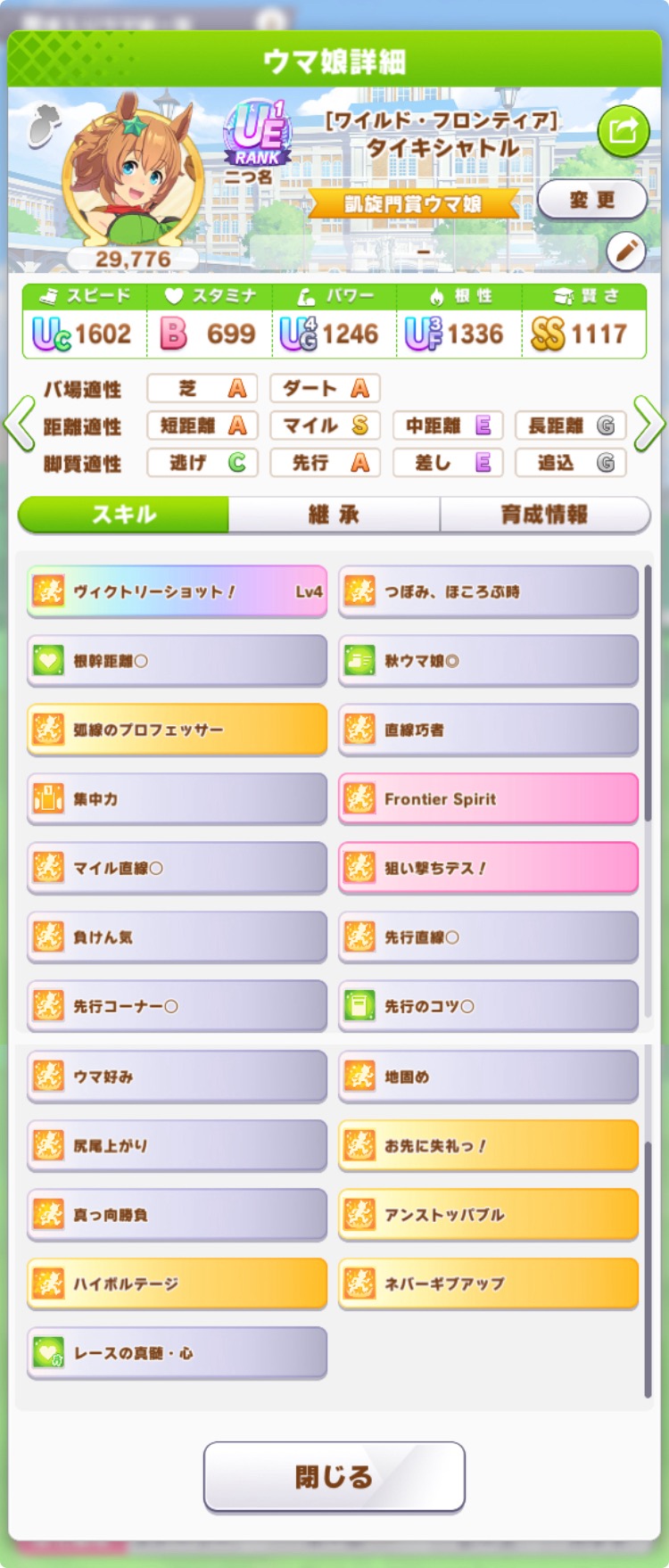
Task: Open skill つぼみ、ほころぶ時
Action: 488,591
